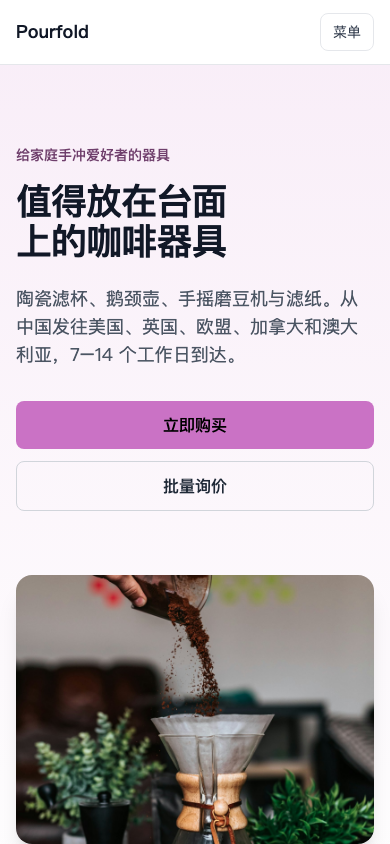Go to the Pourfold home link

[x=52, y=32]
